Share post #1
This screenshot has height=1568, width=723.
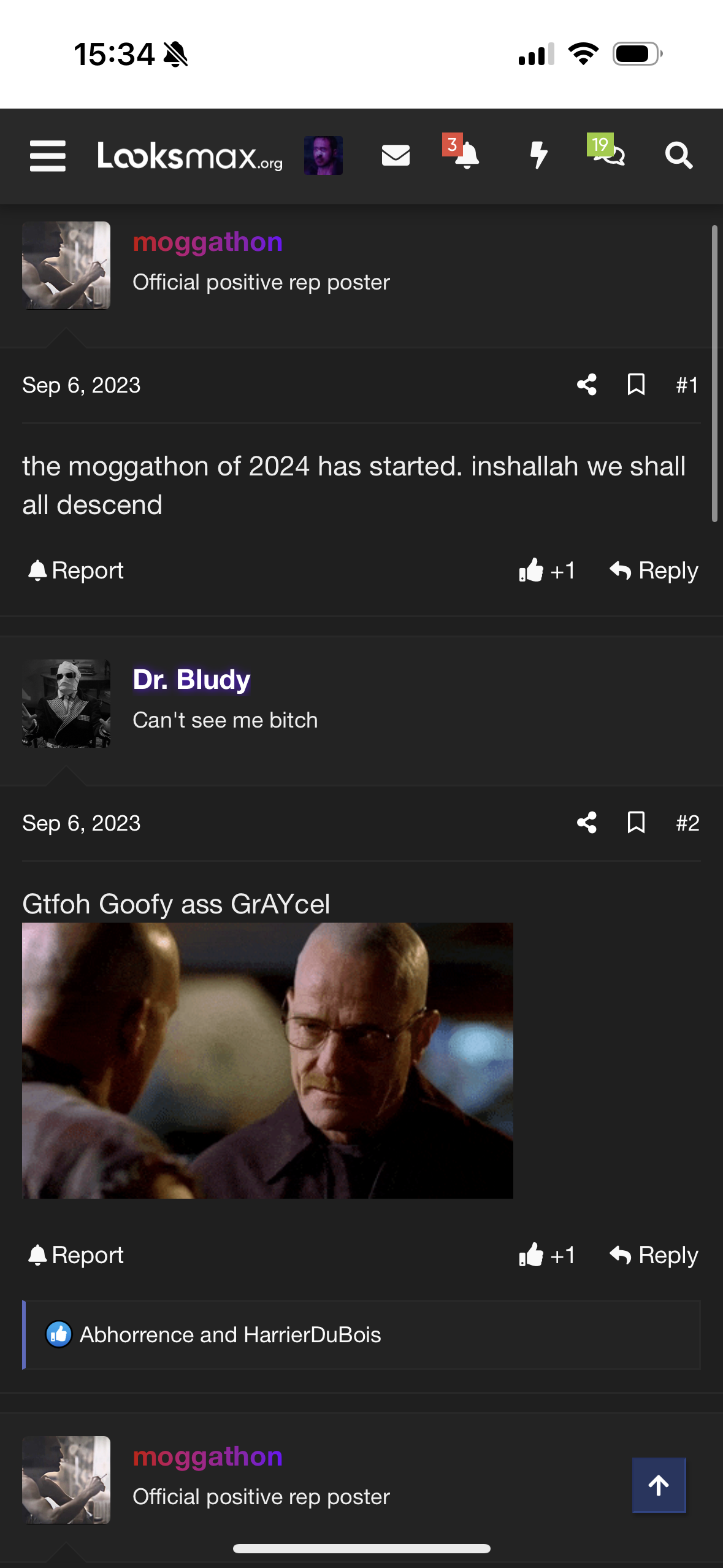(x=587, y=385)
